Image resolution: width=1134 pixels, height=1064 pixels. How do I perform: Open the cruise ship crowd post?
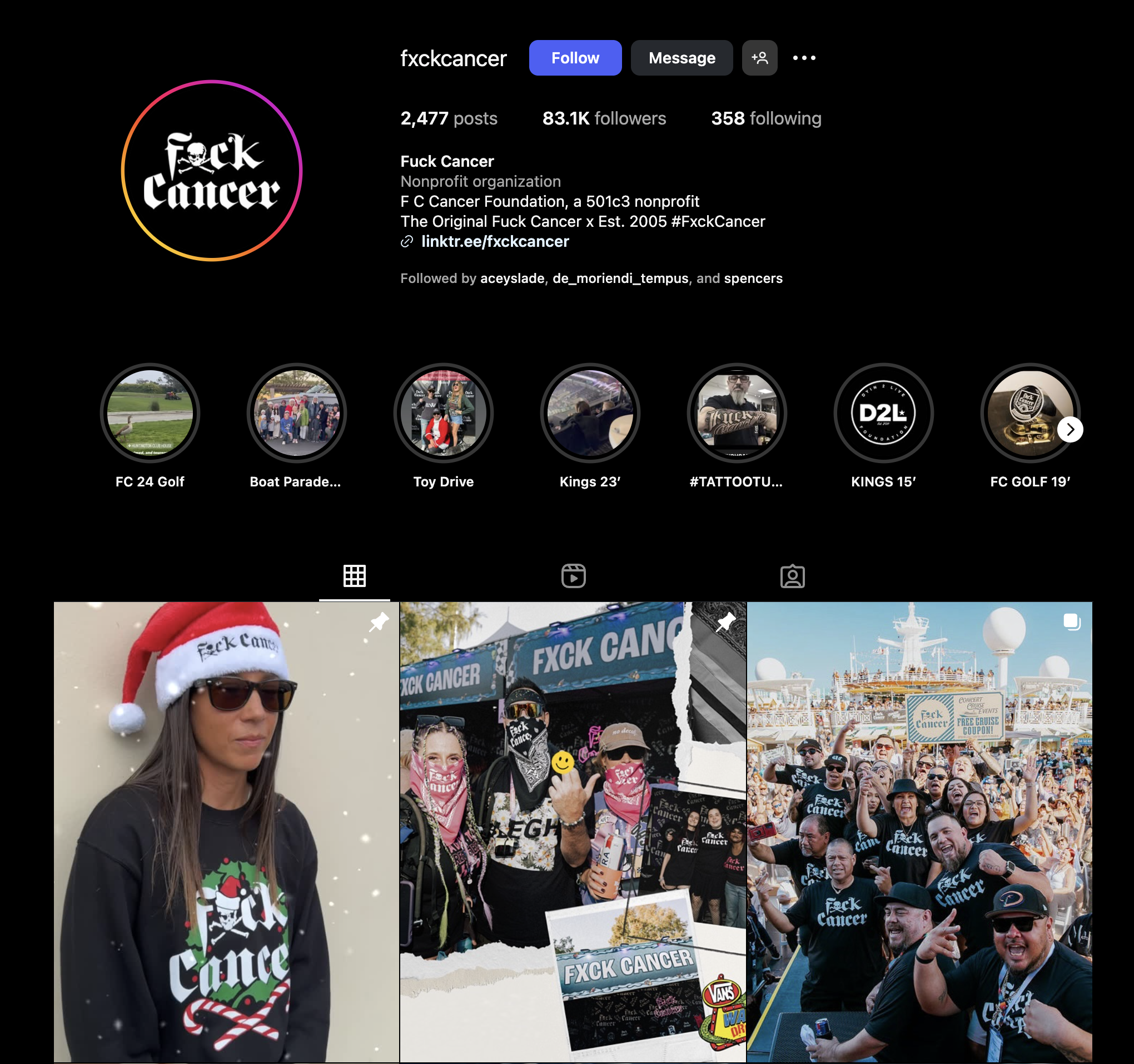pyautogui.click(x=919, y=831)
